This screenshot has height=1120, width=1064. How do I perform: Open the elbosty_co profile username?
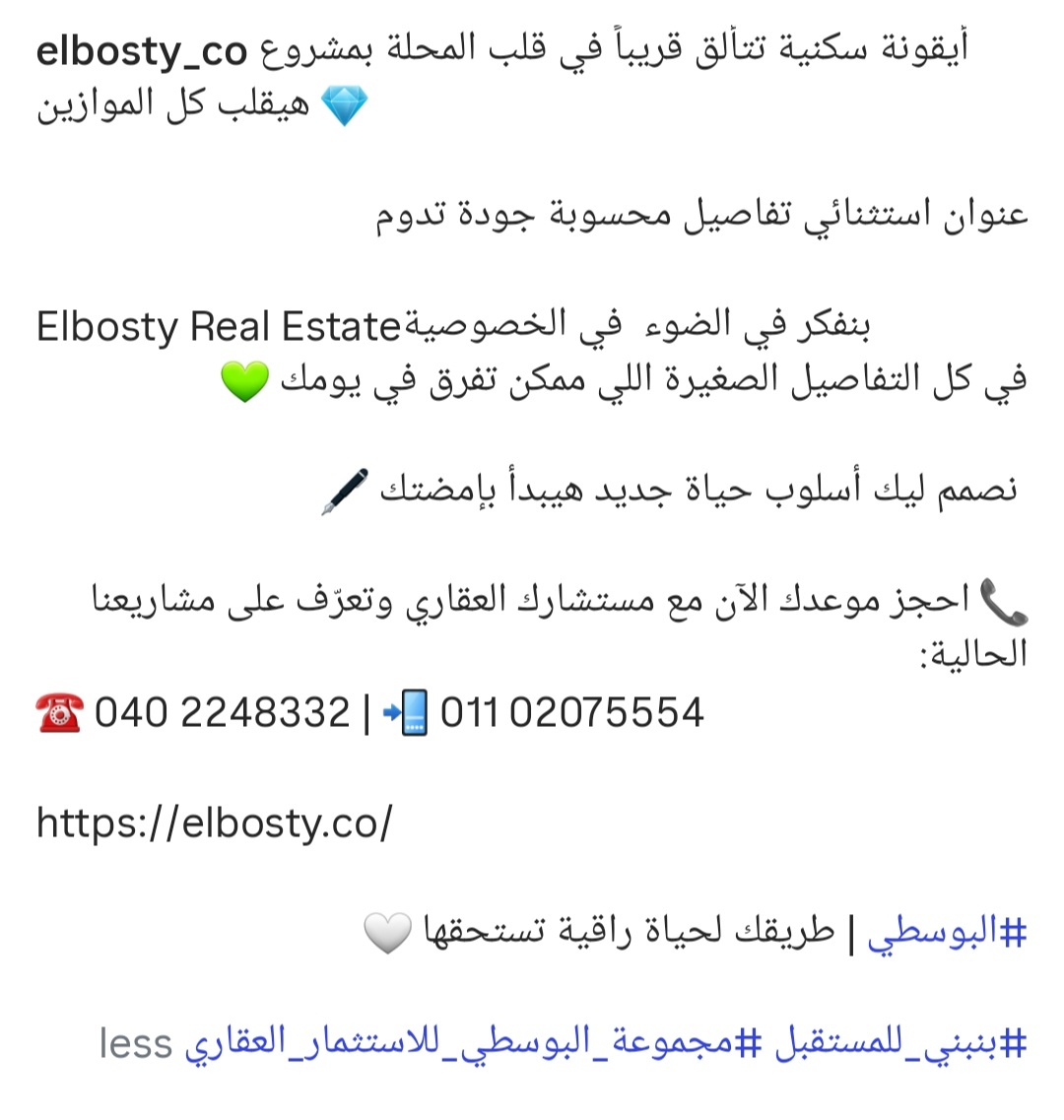point(141,51)
